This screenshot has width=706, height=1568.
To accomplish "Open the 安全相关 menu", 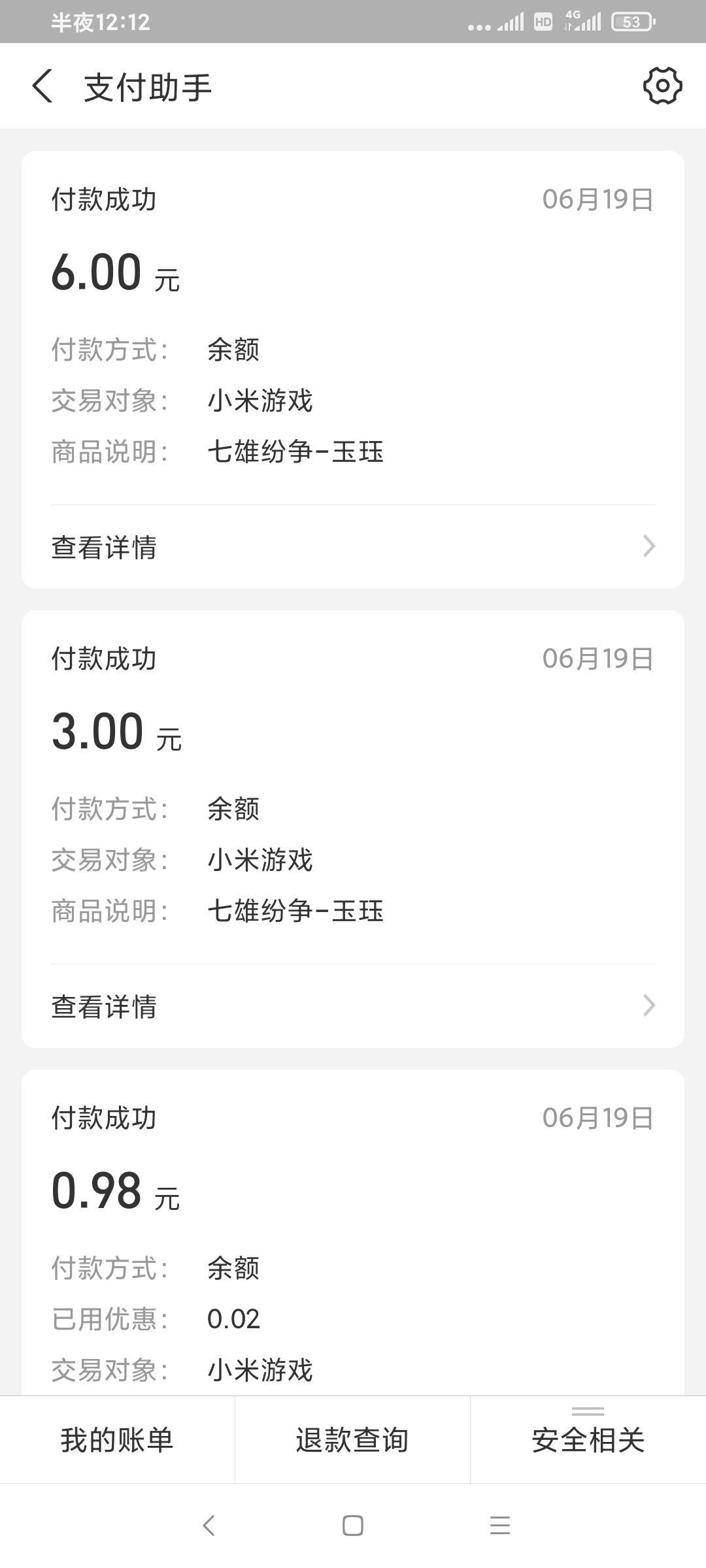I will pos(588,1440).
